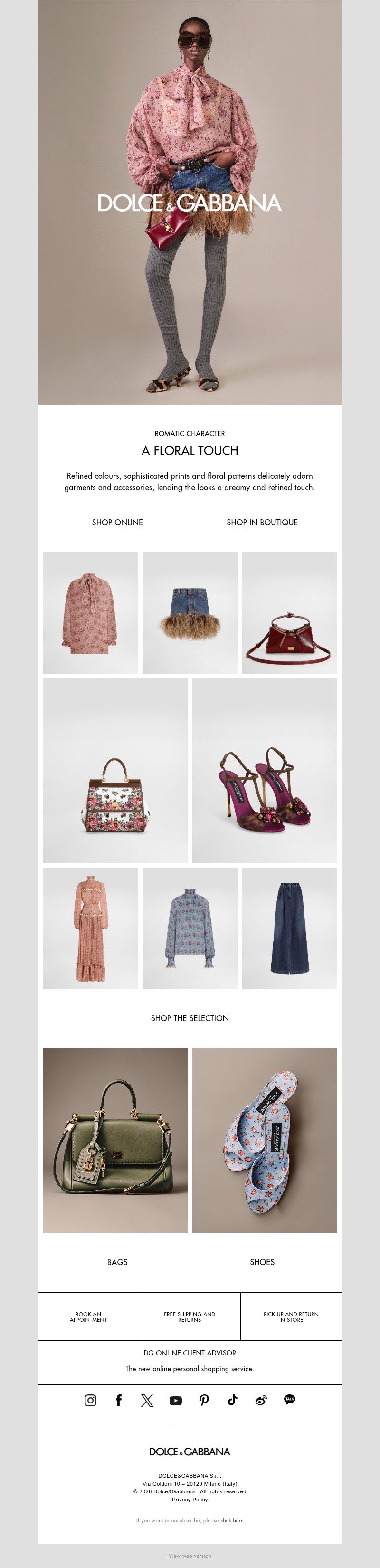Viewport: 380px width, 1568px height.
Task: Open the denim feather skirt product tile
Action: point(190,612)
